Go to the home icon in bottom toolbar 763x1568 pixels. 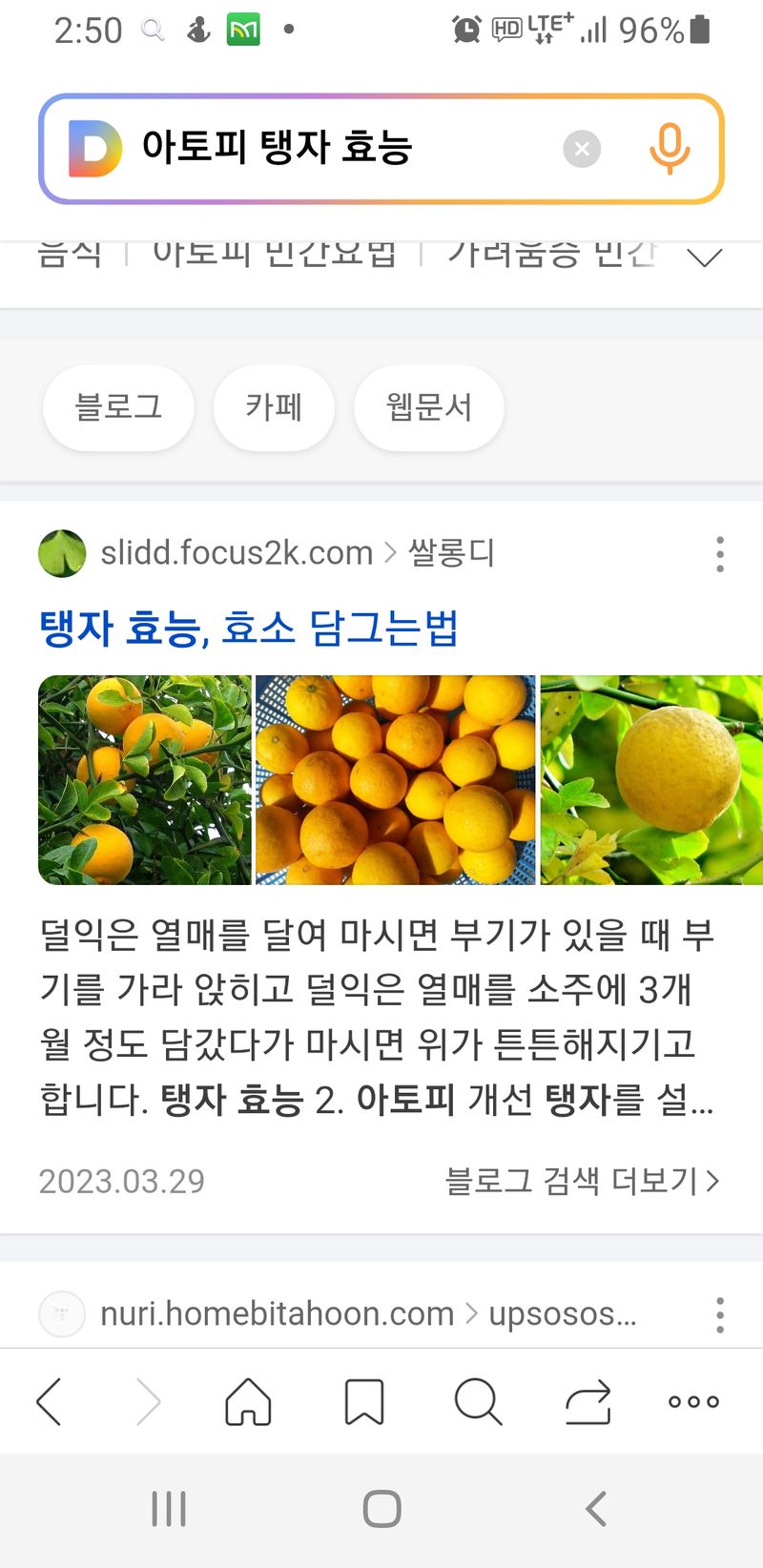pos(247,1401)
